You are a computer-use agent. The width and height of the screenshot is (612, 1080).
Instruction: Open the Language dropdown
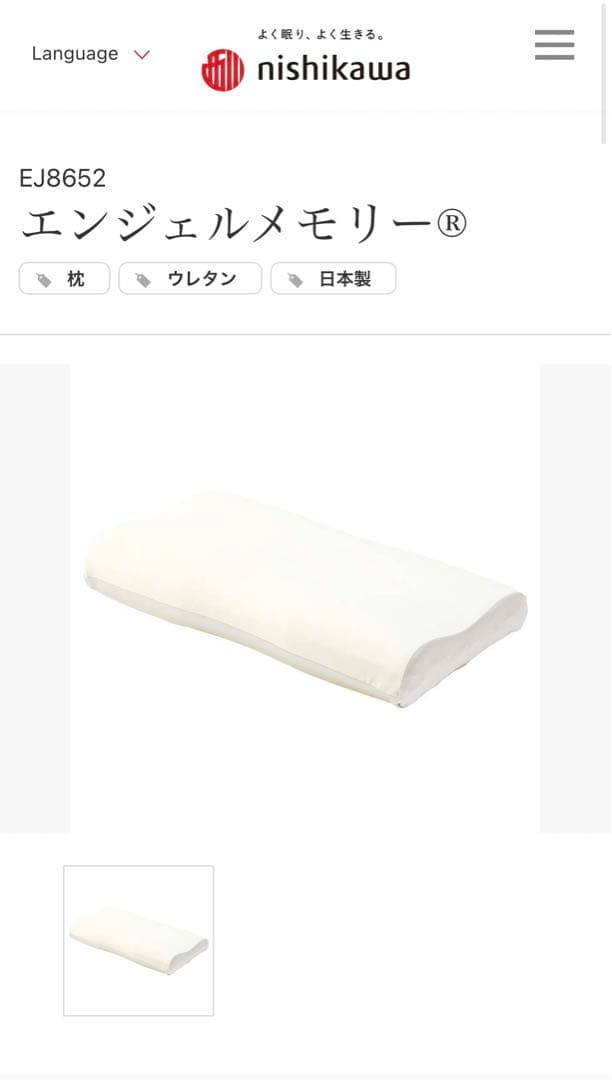pyautogui.click(x=90, y=54)
